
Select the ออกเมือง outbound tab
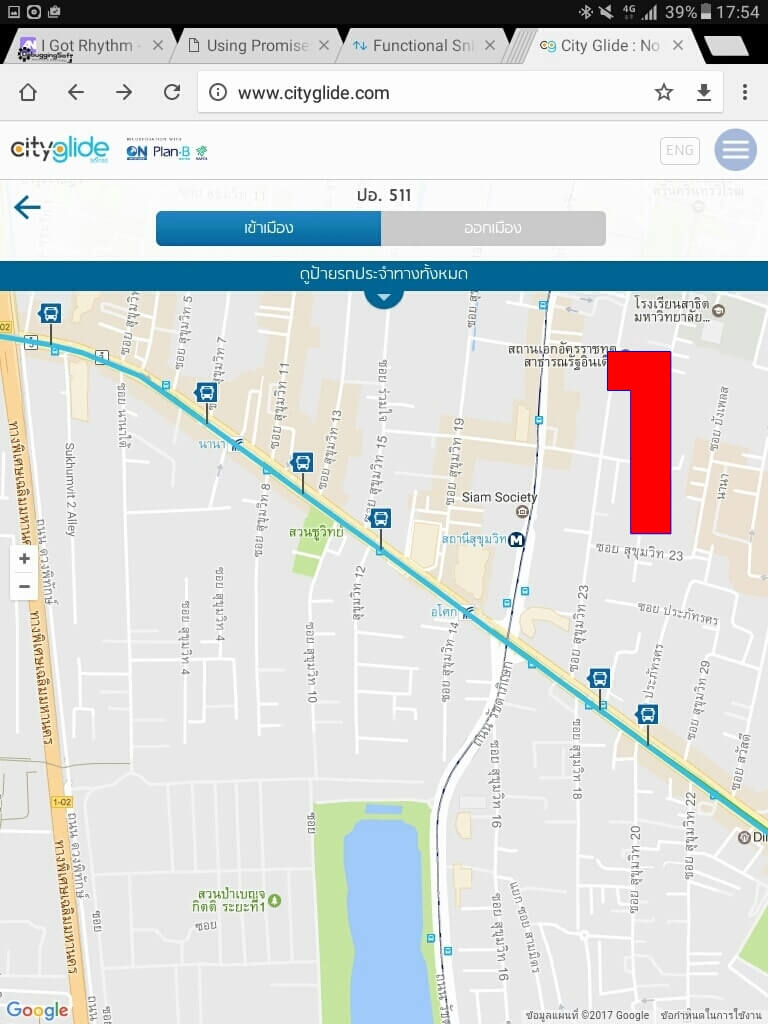pos(493,228)
